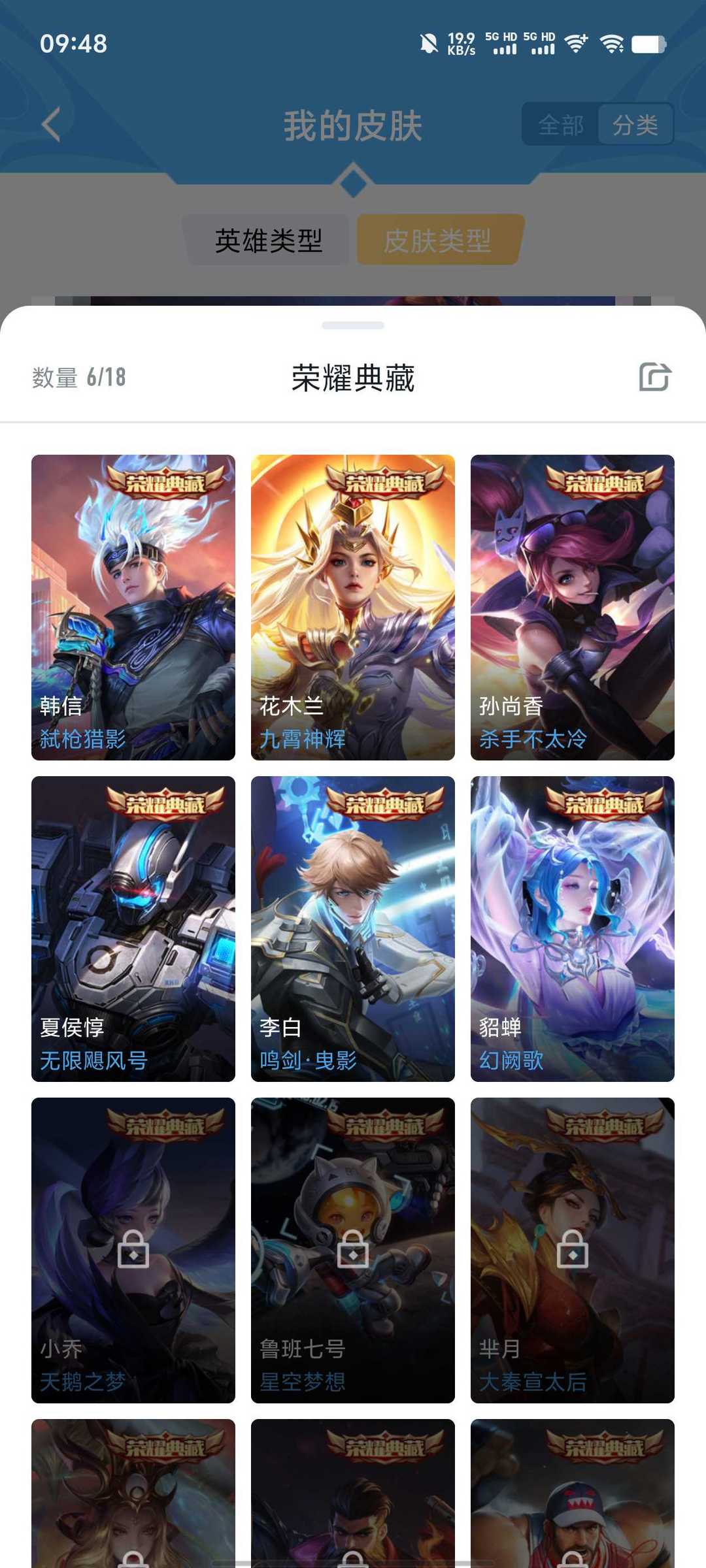Select the 分类 segment
The width and height of the screenshot is (706, 1568).
(635, 124)
